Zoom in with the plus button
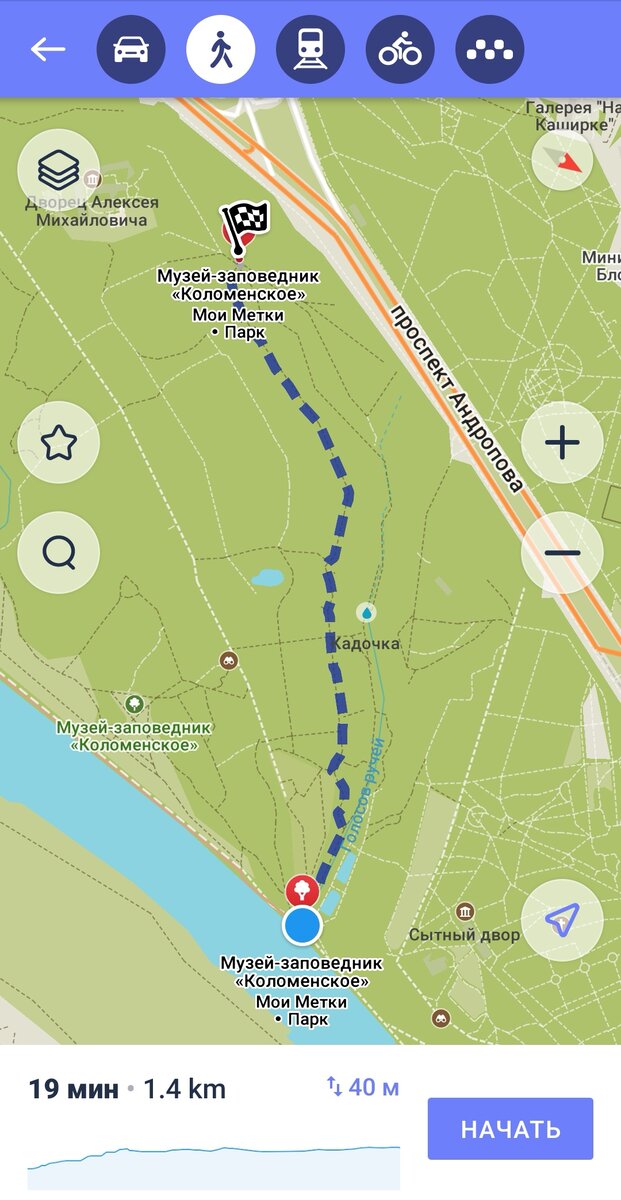This screenshot has width=621, height=1200. tap(562, 443)
